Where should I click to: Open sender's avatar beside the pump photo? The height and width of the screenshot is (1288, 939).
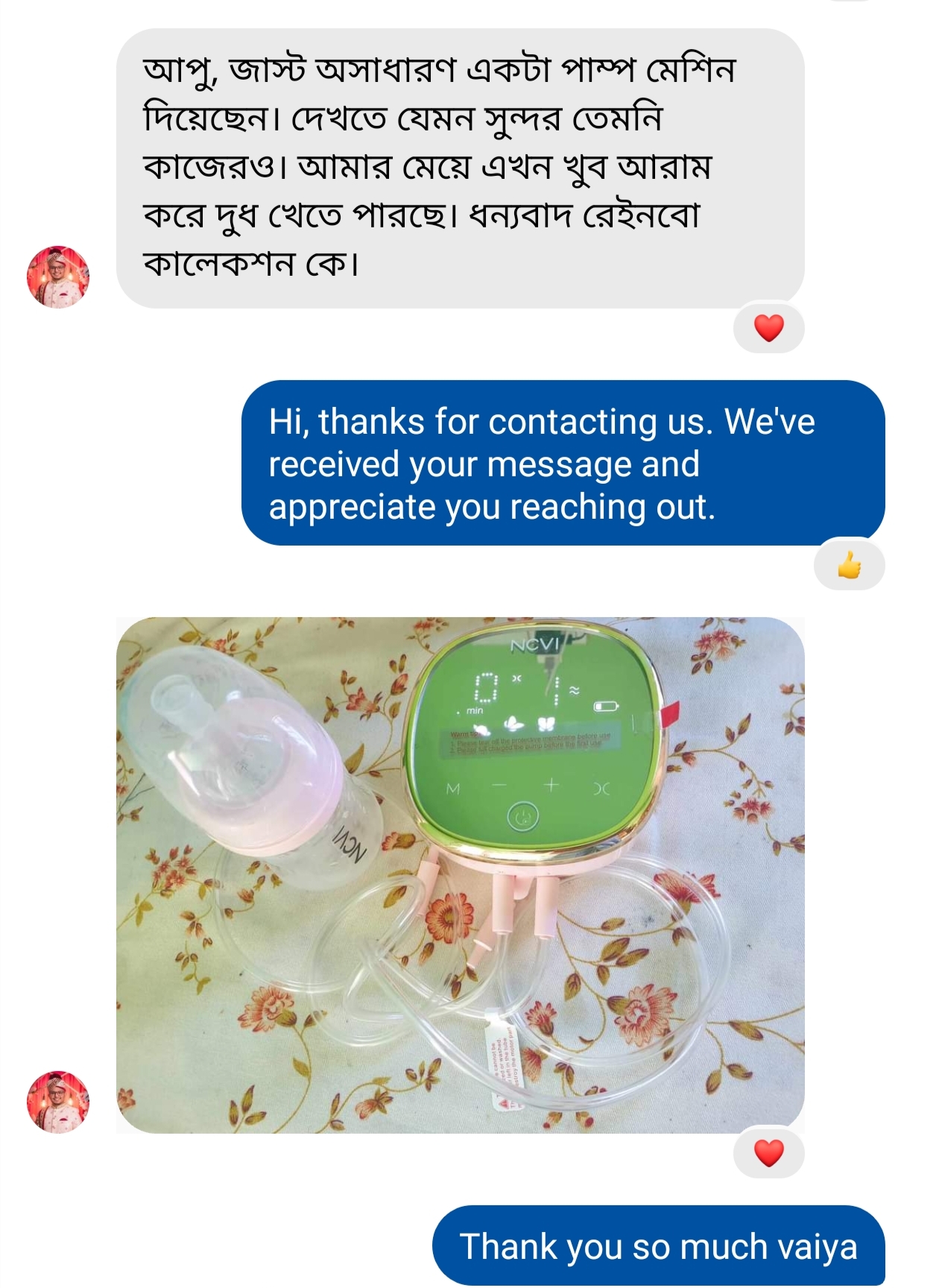[x=58, y=1102]
